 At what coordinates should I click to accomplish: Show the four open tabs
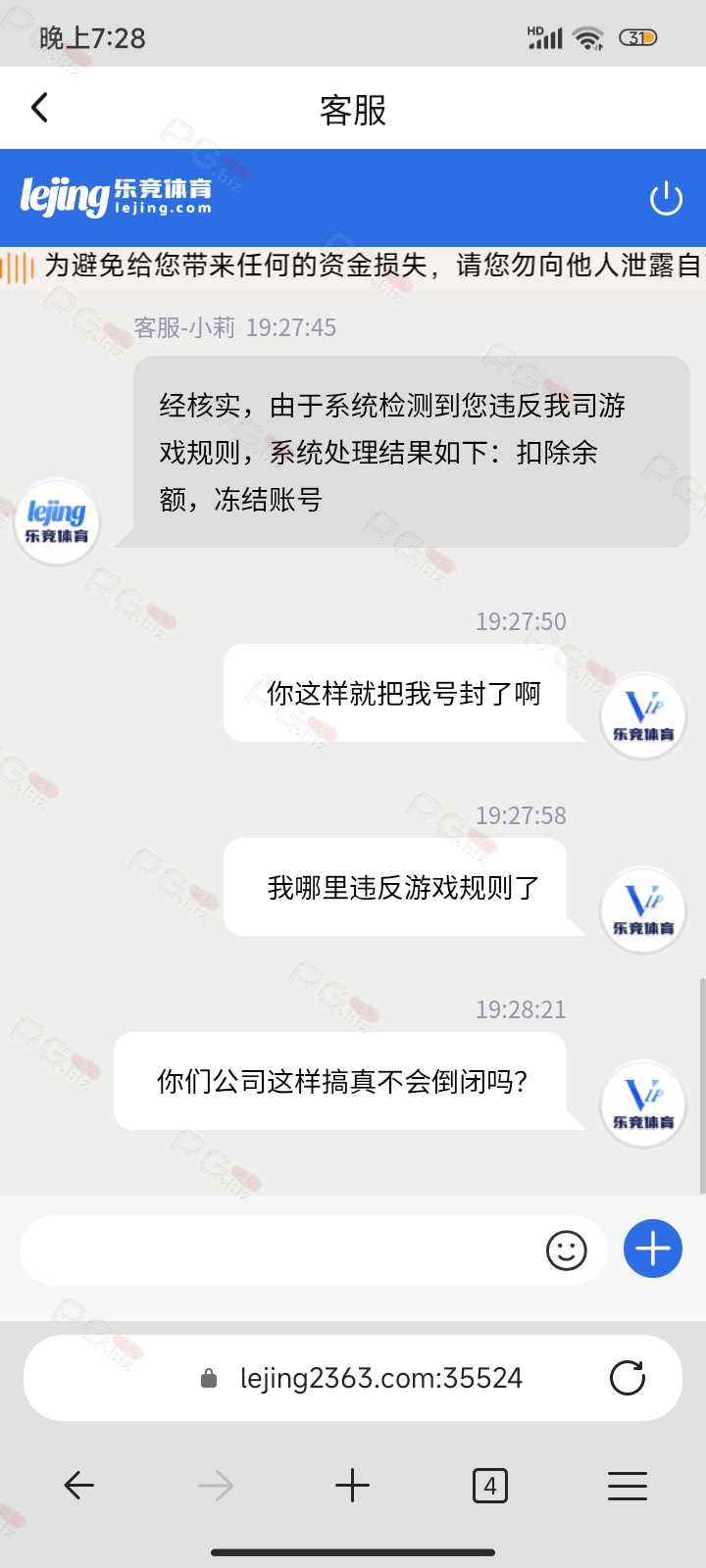pos(490,1486)
